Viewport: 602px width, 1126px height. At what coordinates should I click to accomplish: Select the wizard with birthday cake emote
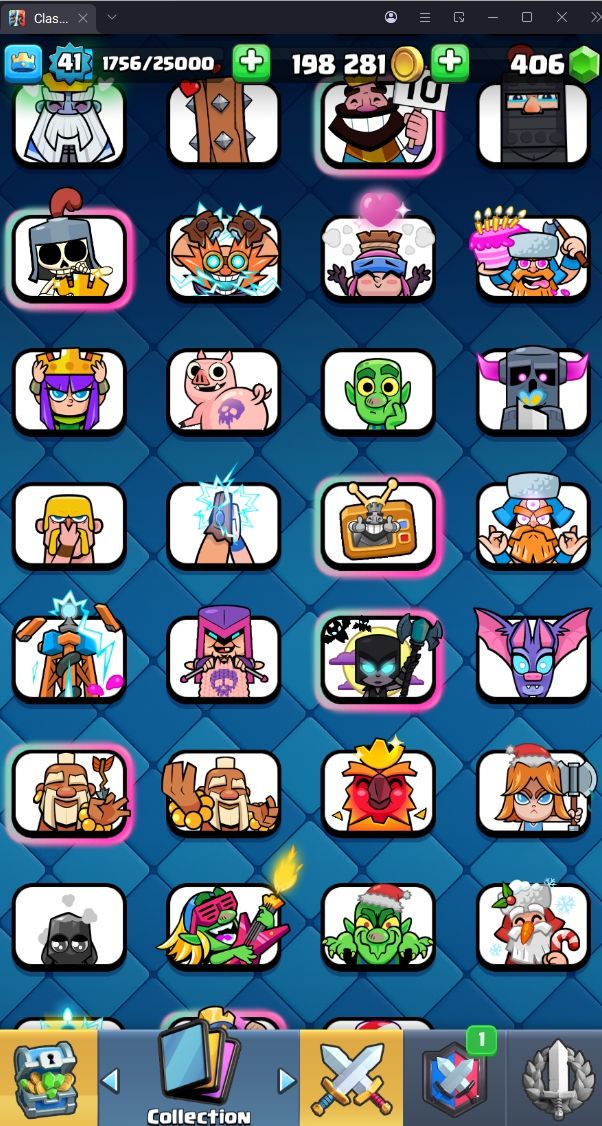click(x=533, y=256)
